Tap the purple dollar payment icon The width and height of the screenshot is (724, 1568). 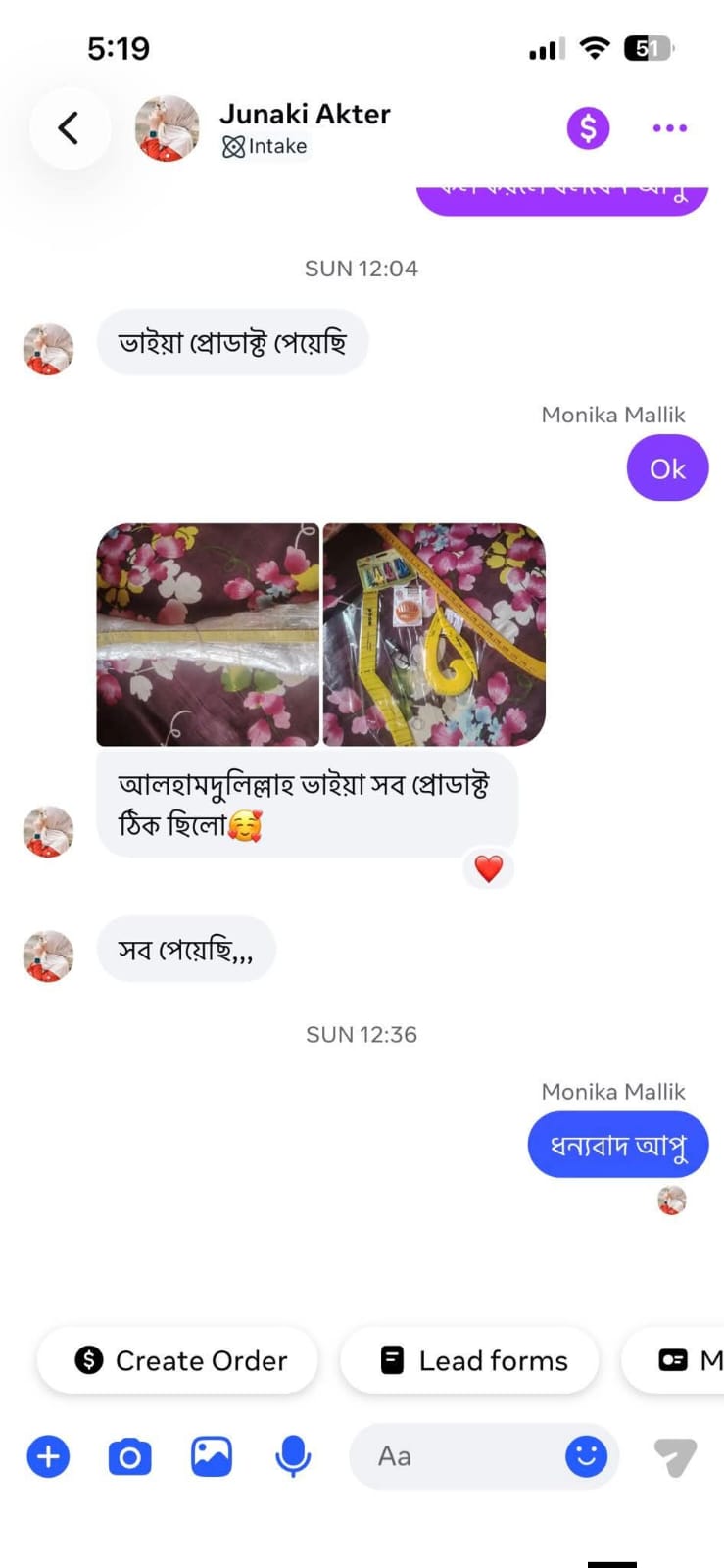(588, 127)
